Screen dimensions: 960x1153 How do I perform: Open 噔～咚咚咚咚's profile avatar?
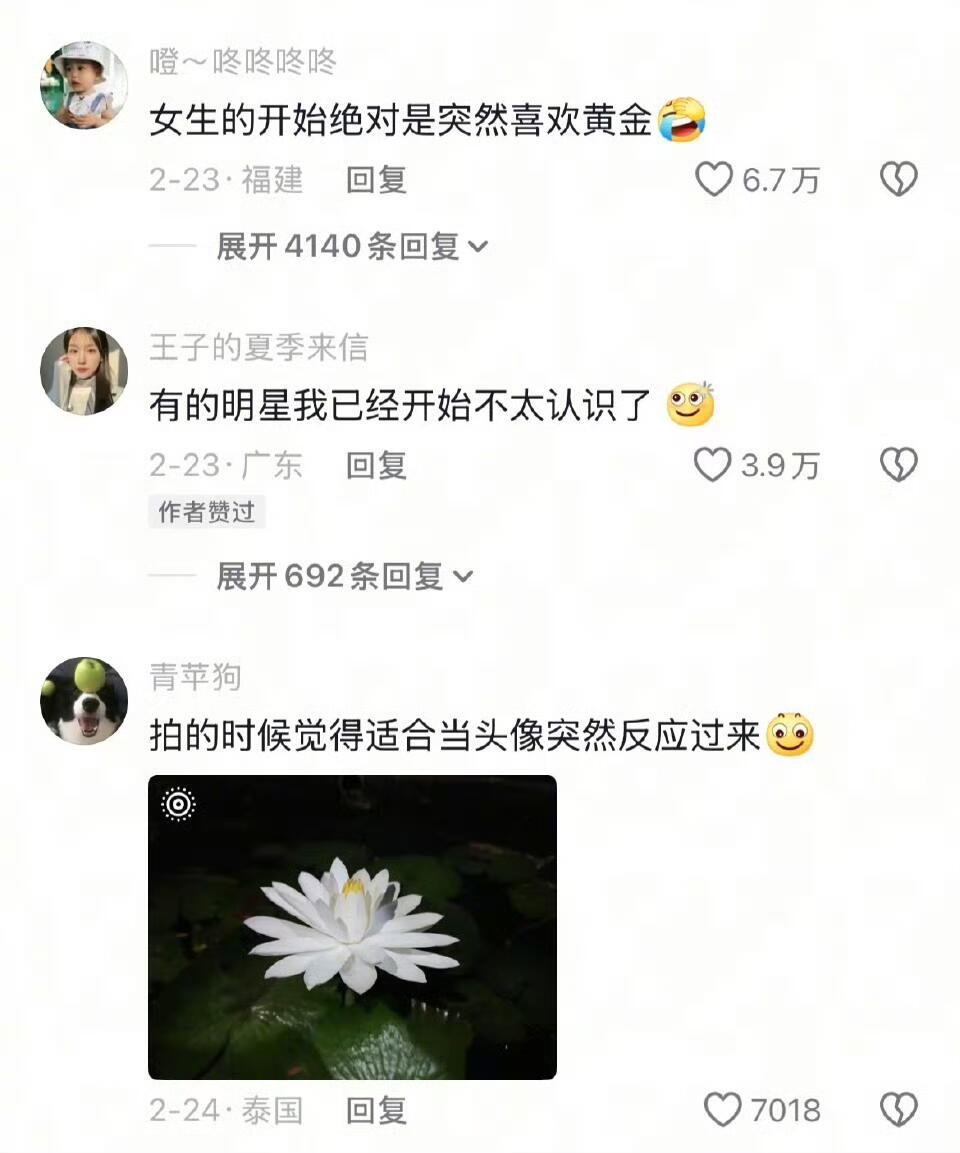coord(84,86)
